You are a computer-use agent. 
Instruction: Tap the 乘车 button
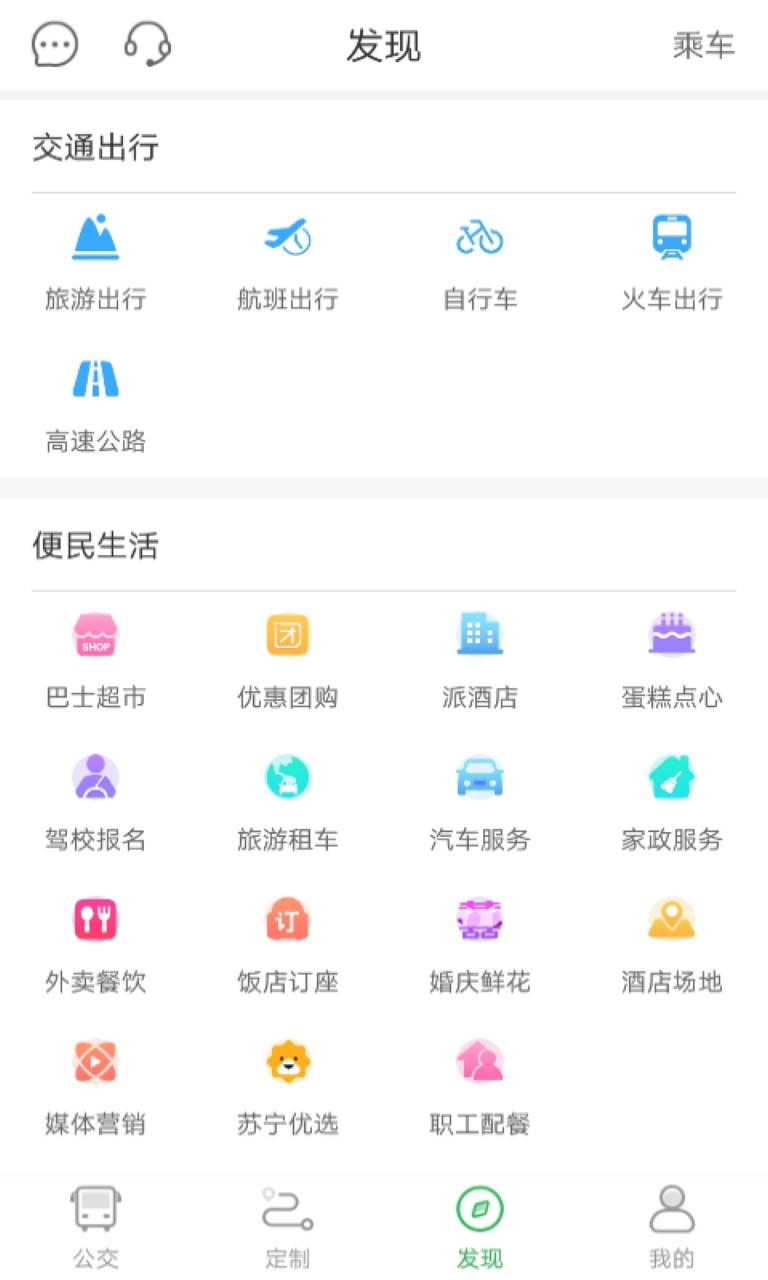[x=703, y=45]
